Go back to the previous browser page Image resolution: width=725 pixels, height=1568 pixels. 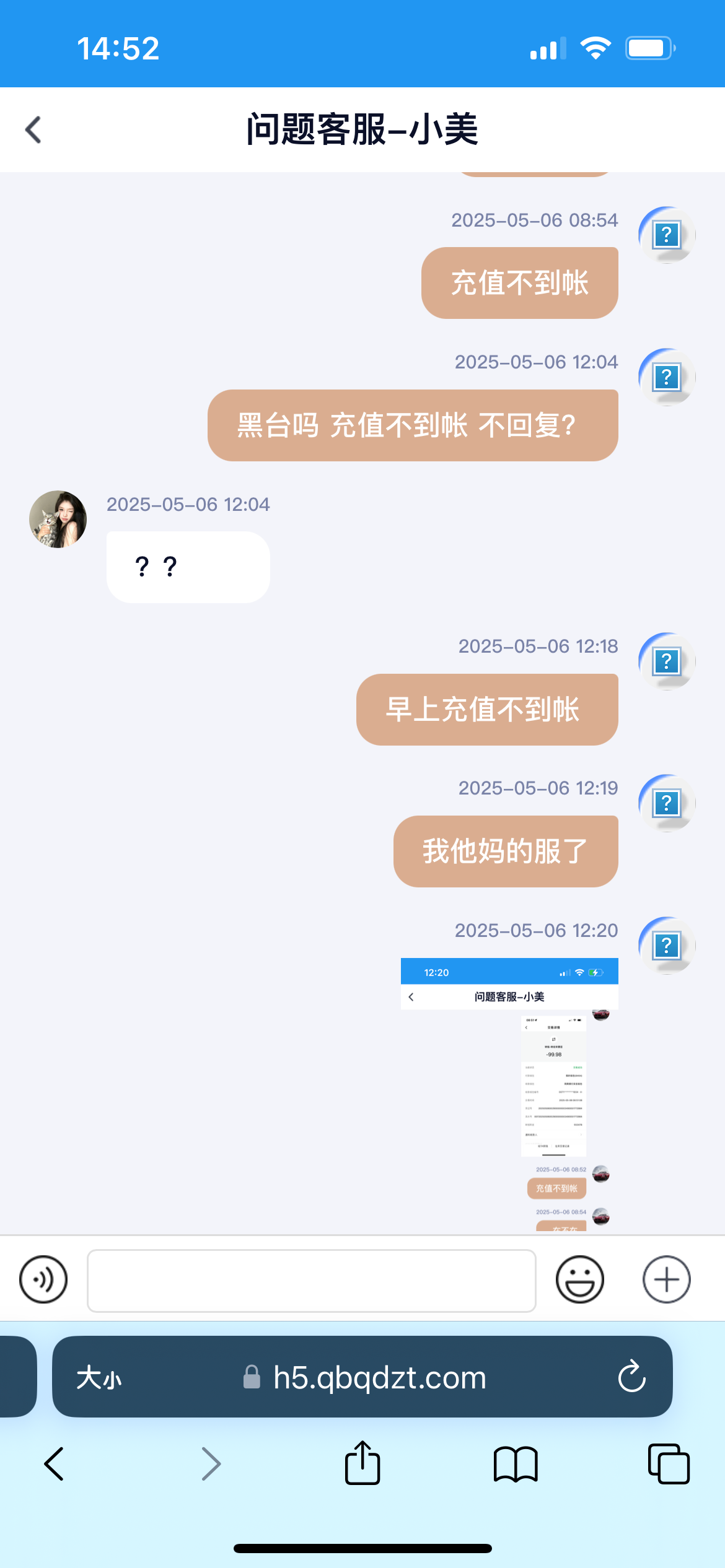pos(55,1464)
